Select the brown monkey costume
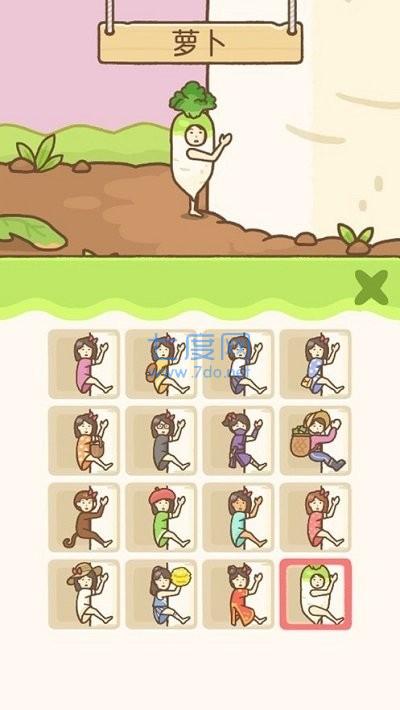 tap(84, 518)
